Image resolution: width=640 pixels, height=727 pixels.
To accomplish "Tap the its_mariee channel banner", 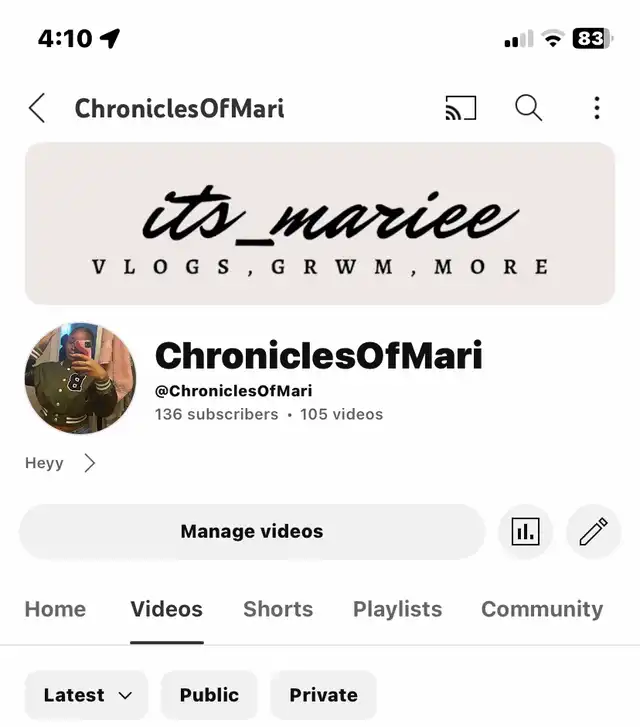I will (320, 223).
